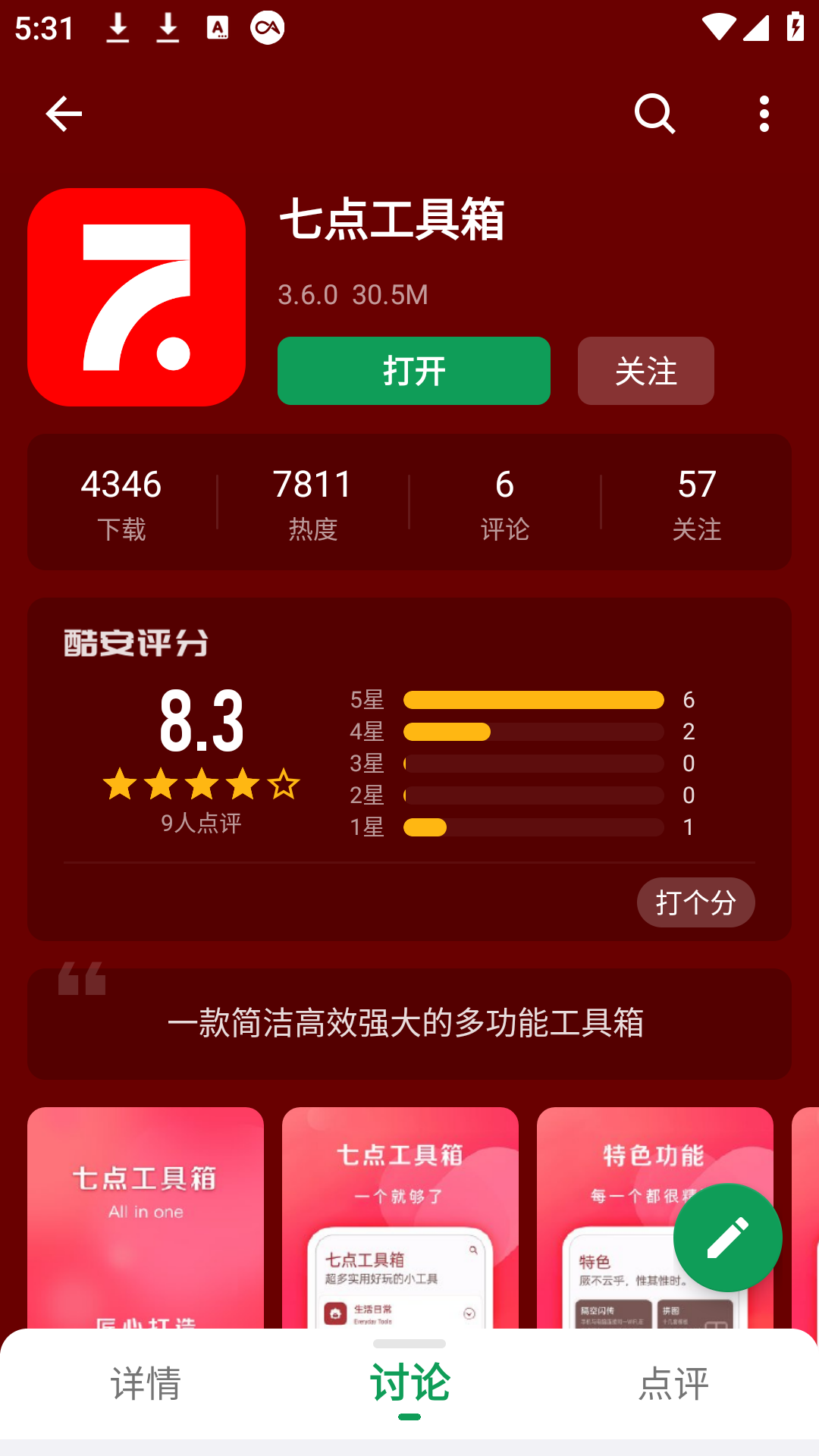Follow the app with 关注 button
The width and height of the screenshot is (819, 1456).
[645, 371]
